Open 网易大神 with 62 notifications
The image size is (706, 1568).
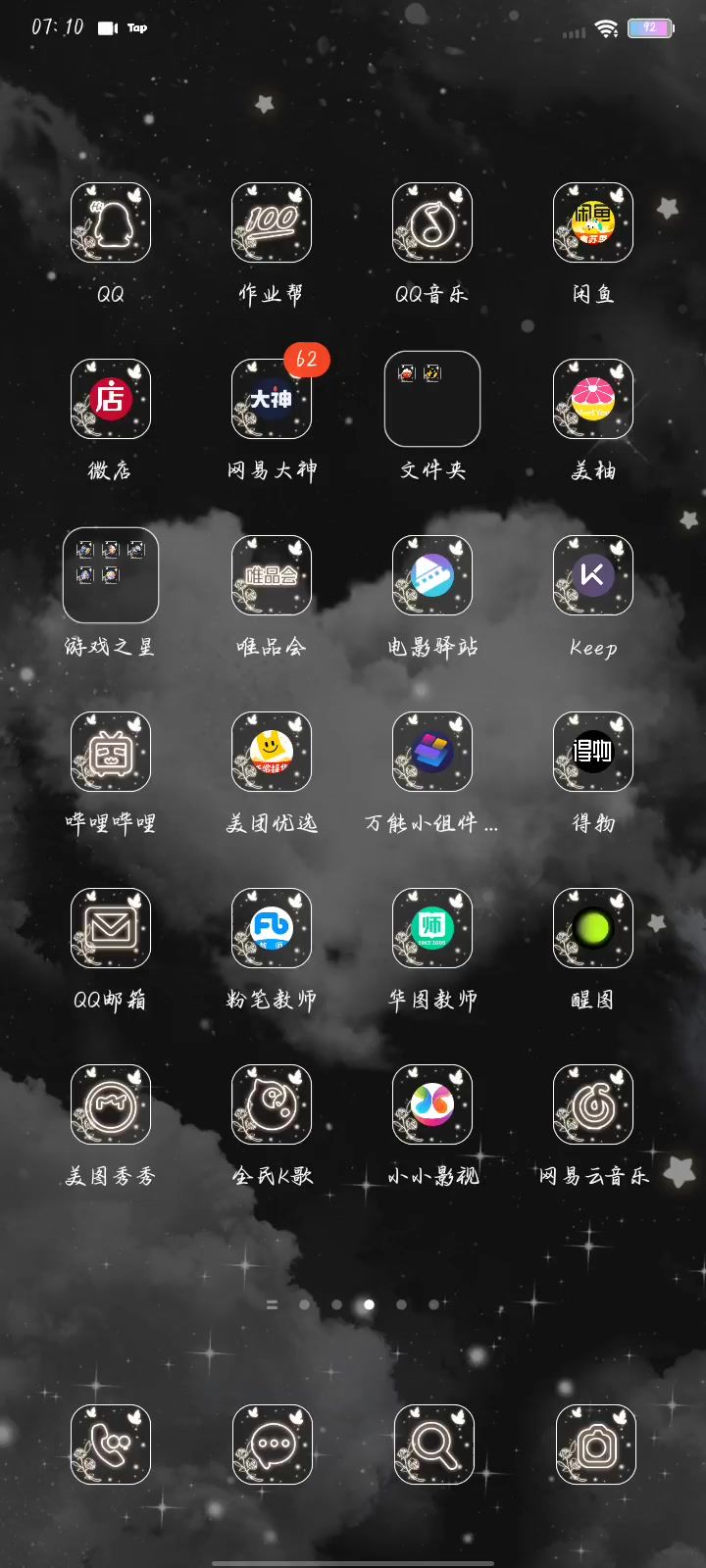coord(272,399)
